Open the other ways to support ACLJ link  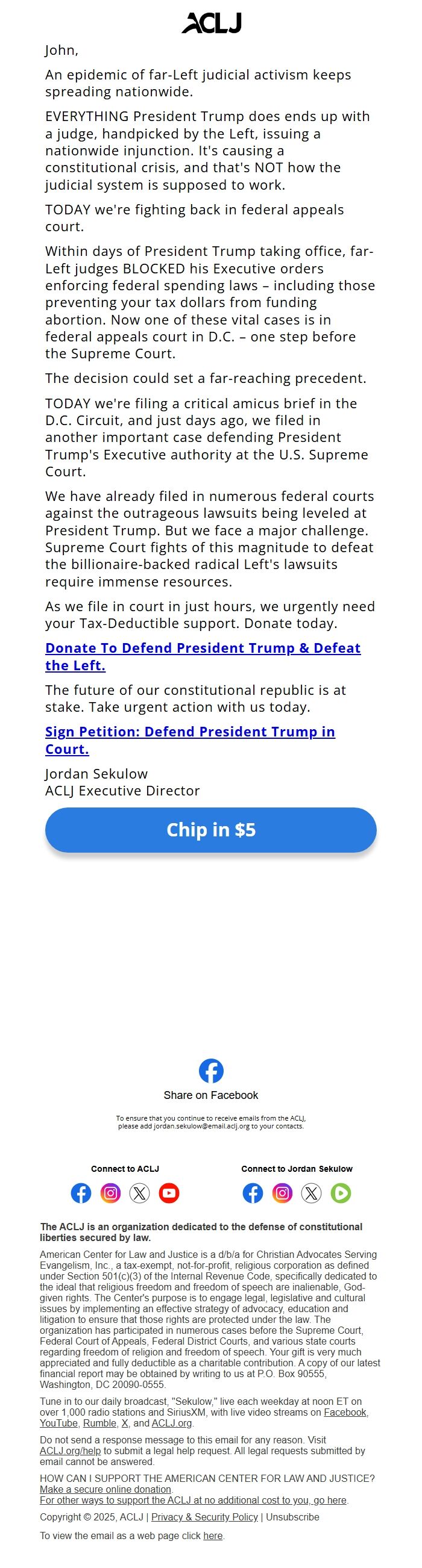pyautogui.click(x=193, y=1500)
